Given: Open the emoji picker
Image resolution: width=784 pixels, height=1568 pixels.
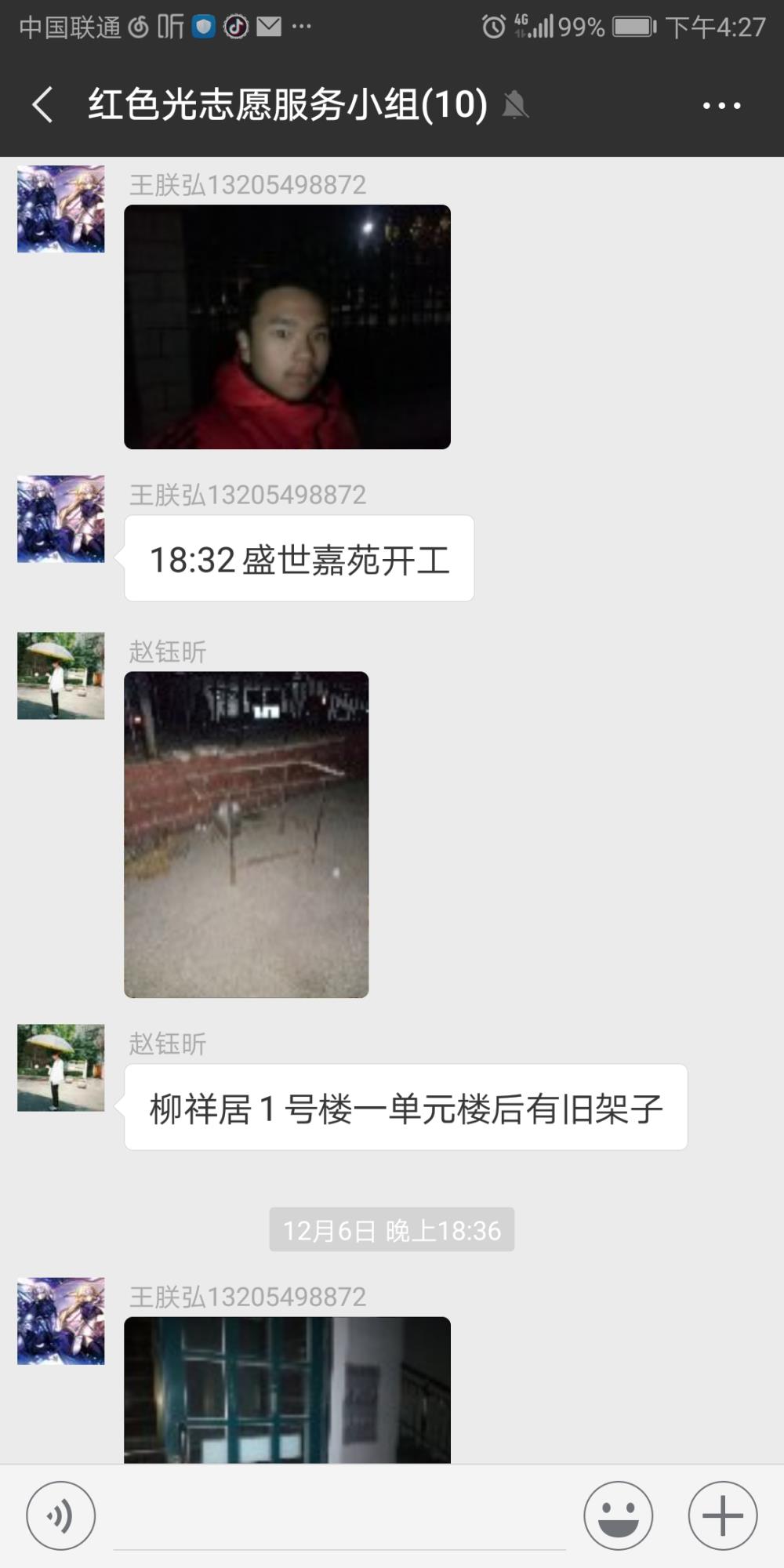Looking at the screenshot, I should (x=618, y=1515).
